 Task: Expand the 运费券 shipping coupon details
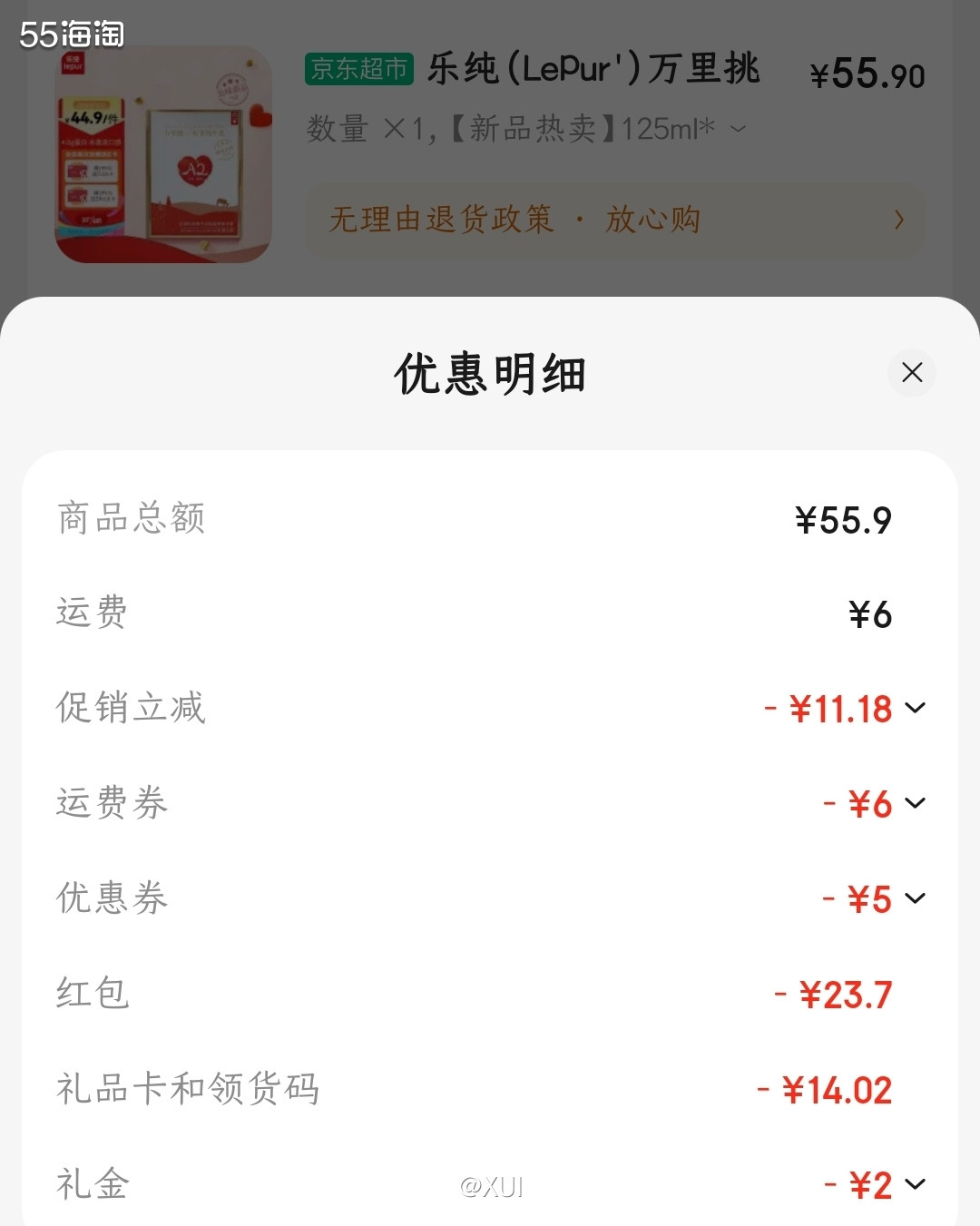[916, 804]
